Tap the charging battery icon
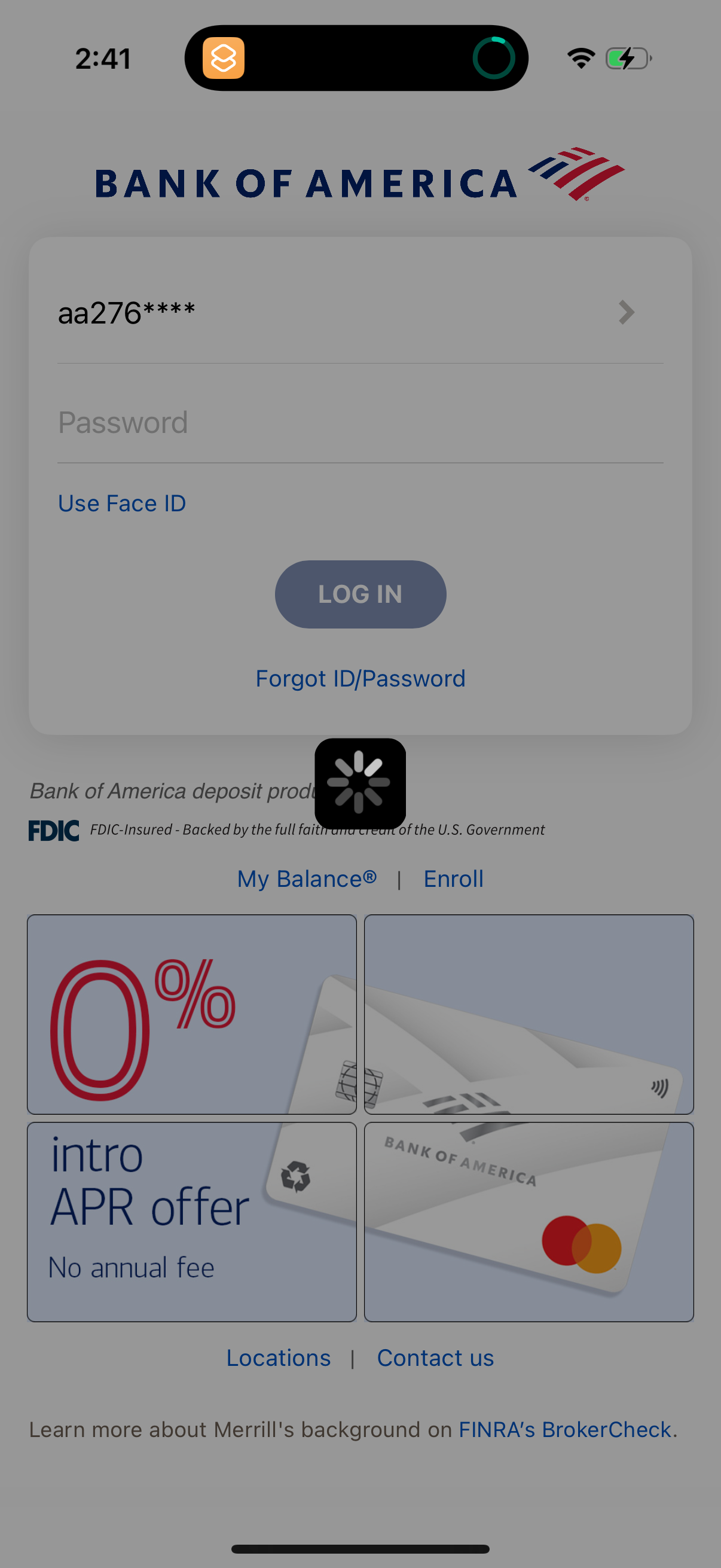Screen dimensions: 721x1568 626,58
